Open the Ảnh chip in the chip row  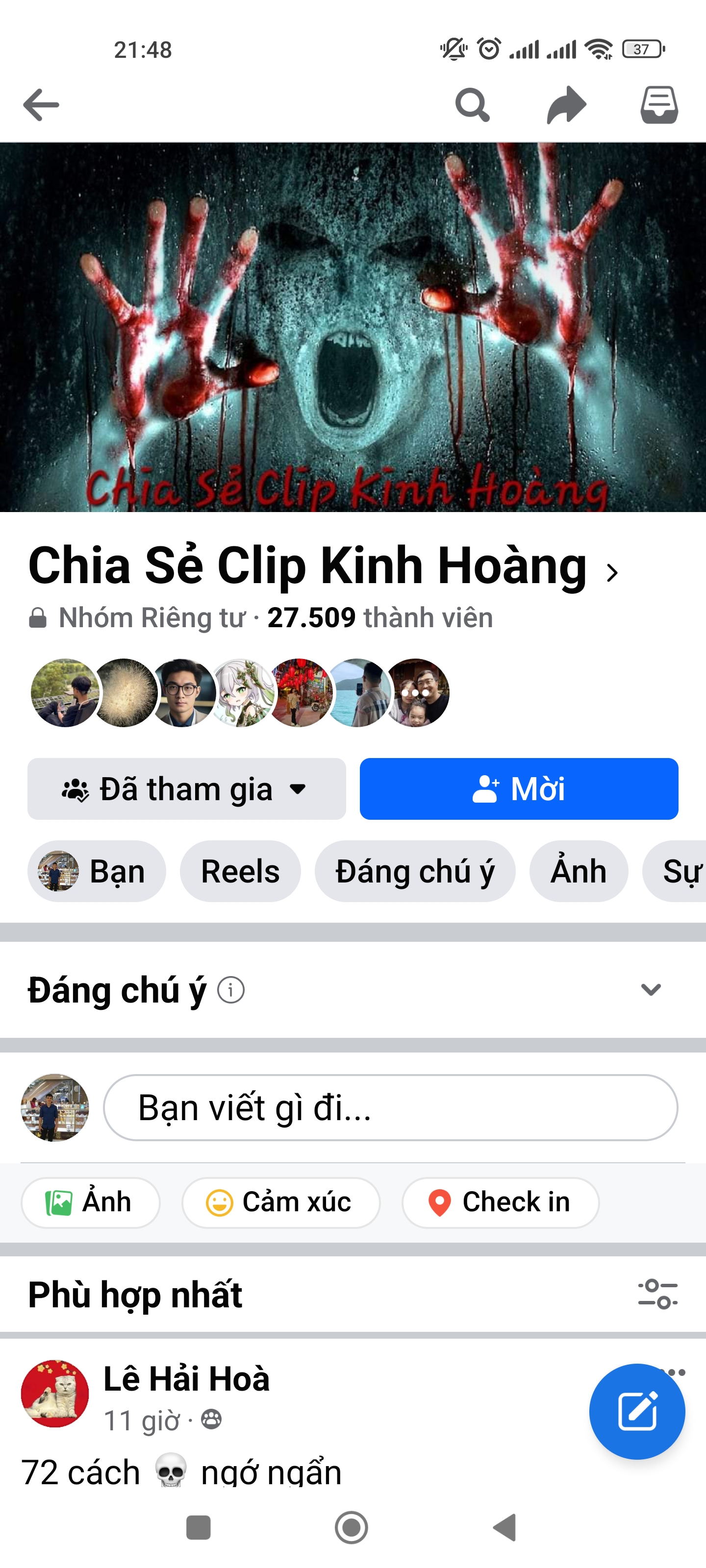coord(578,871)
